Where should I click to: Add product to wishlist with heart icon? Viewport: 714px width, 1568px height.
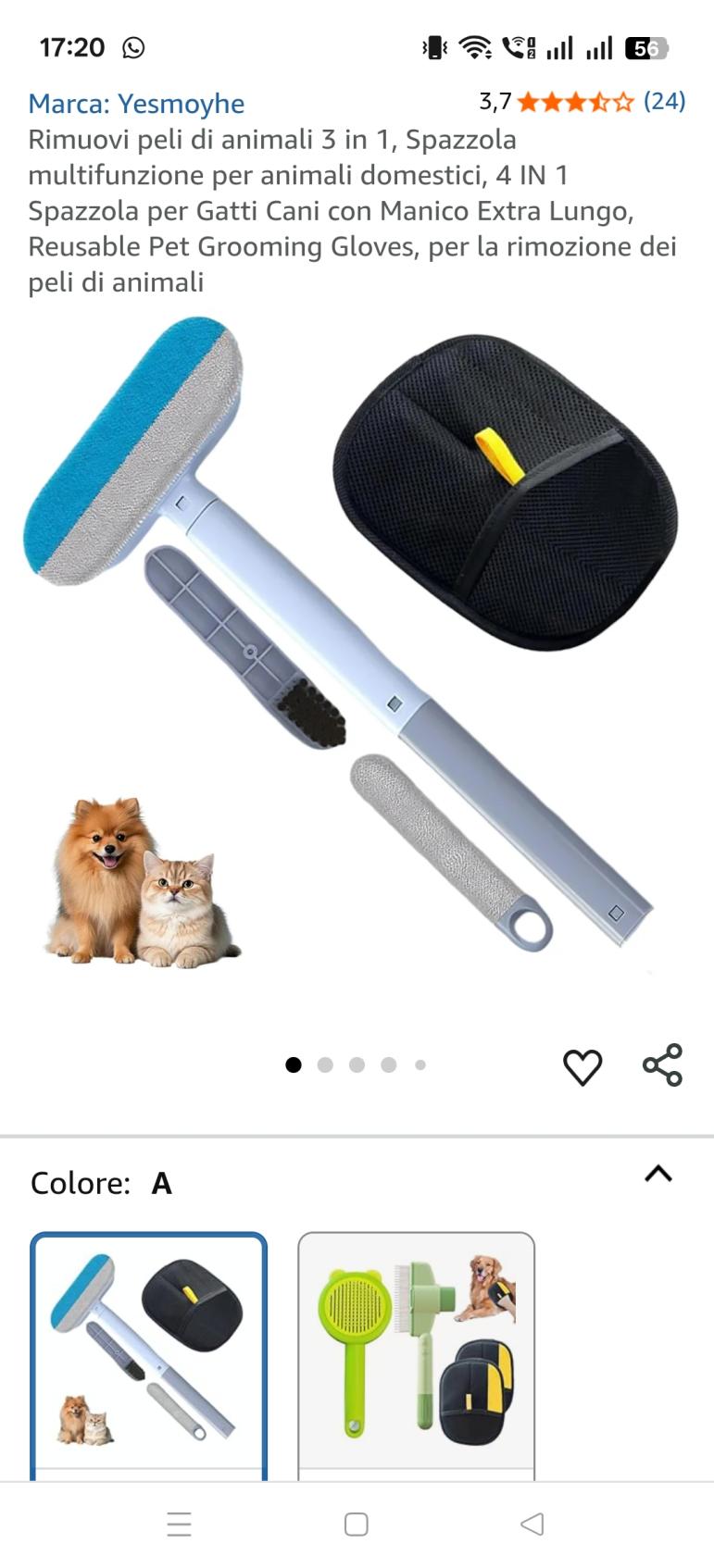(582, 1067)
